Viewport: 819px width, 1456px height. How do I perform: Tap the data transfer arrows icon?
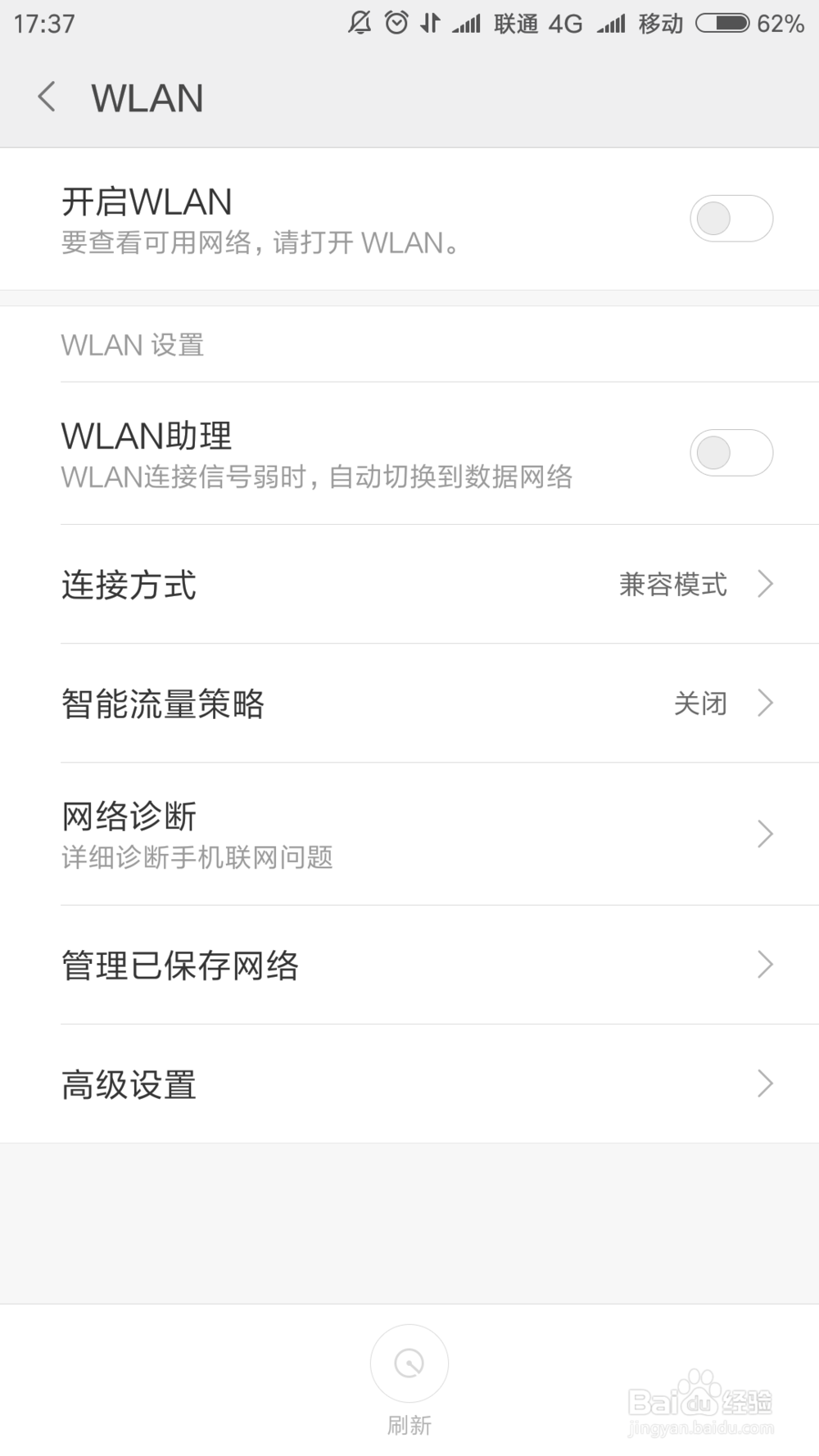428,23
